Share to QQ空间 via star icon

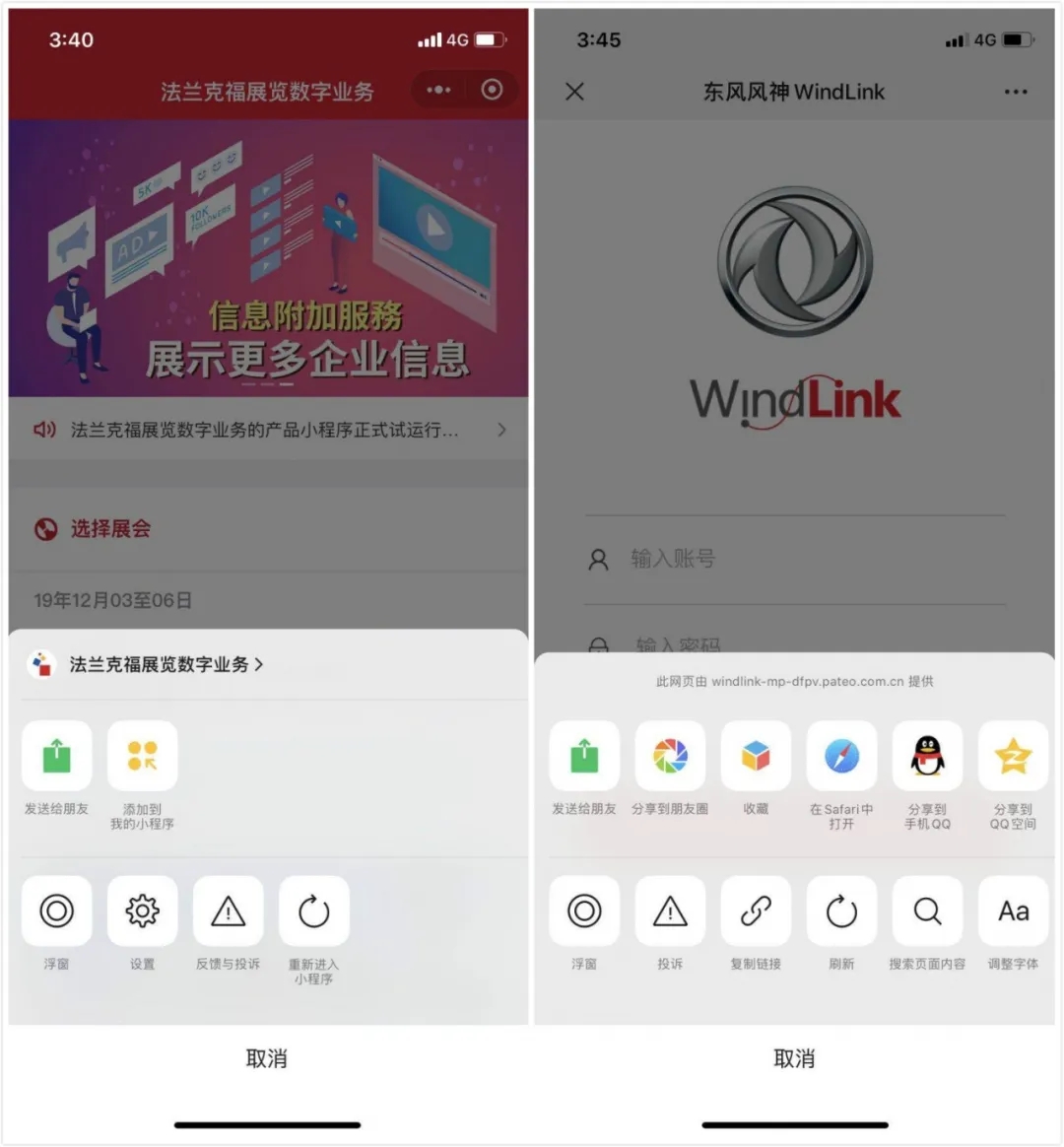click(1013, 757)
